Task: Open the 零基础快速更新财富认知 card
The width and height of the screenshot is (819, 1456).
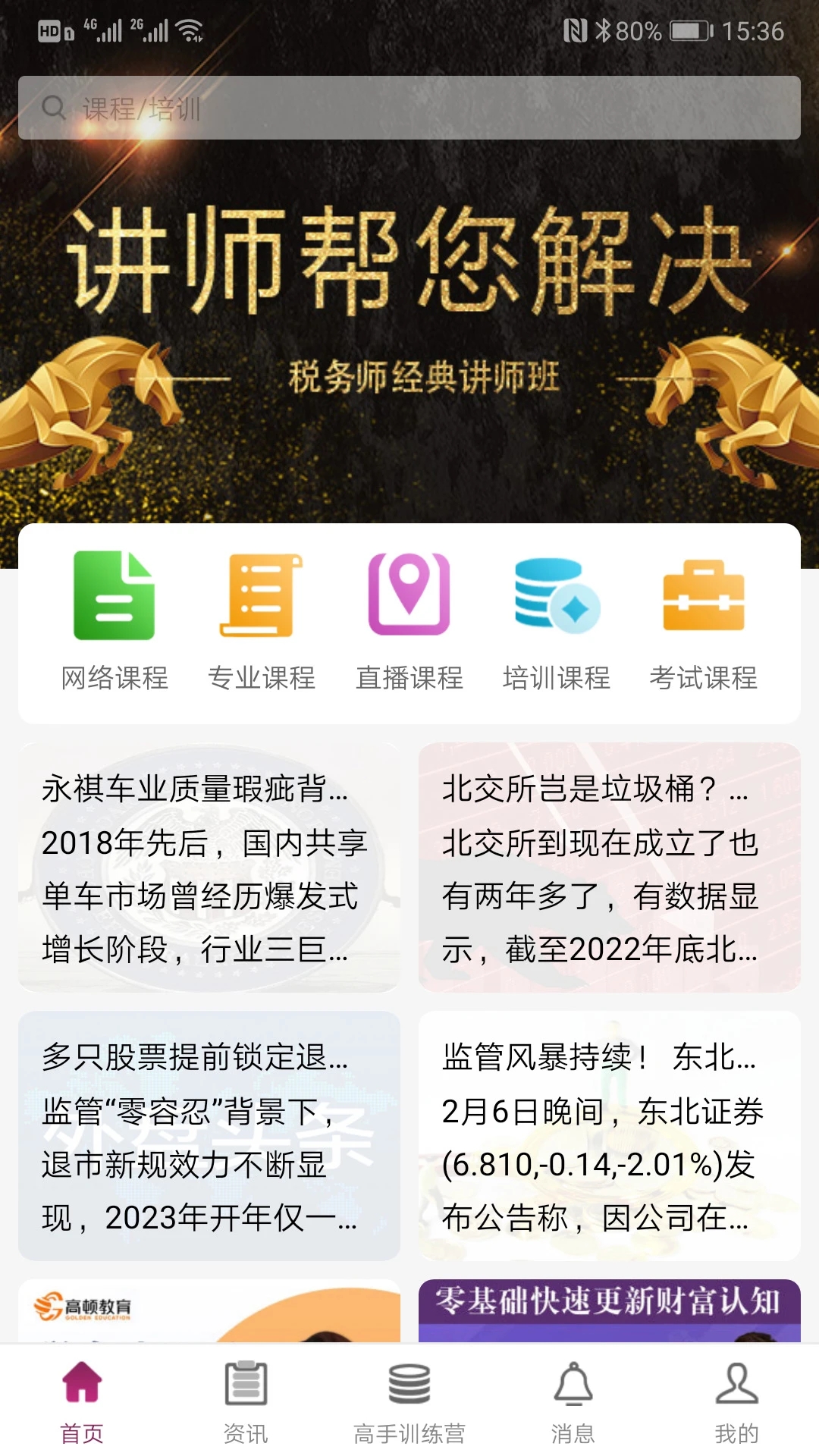Action: click(x=610, y=1310)
